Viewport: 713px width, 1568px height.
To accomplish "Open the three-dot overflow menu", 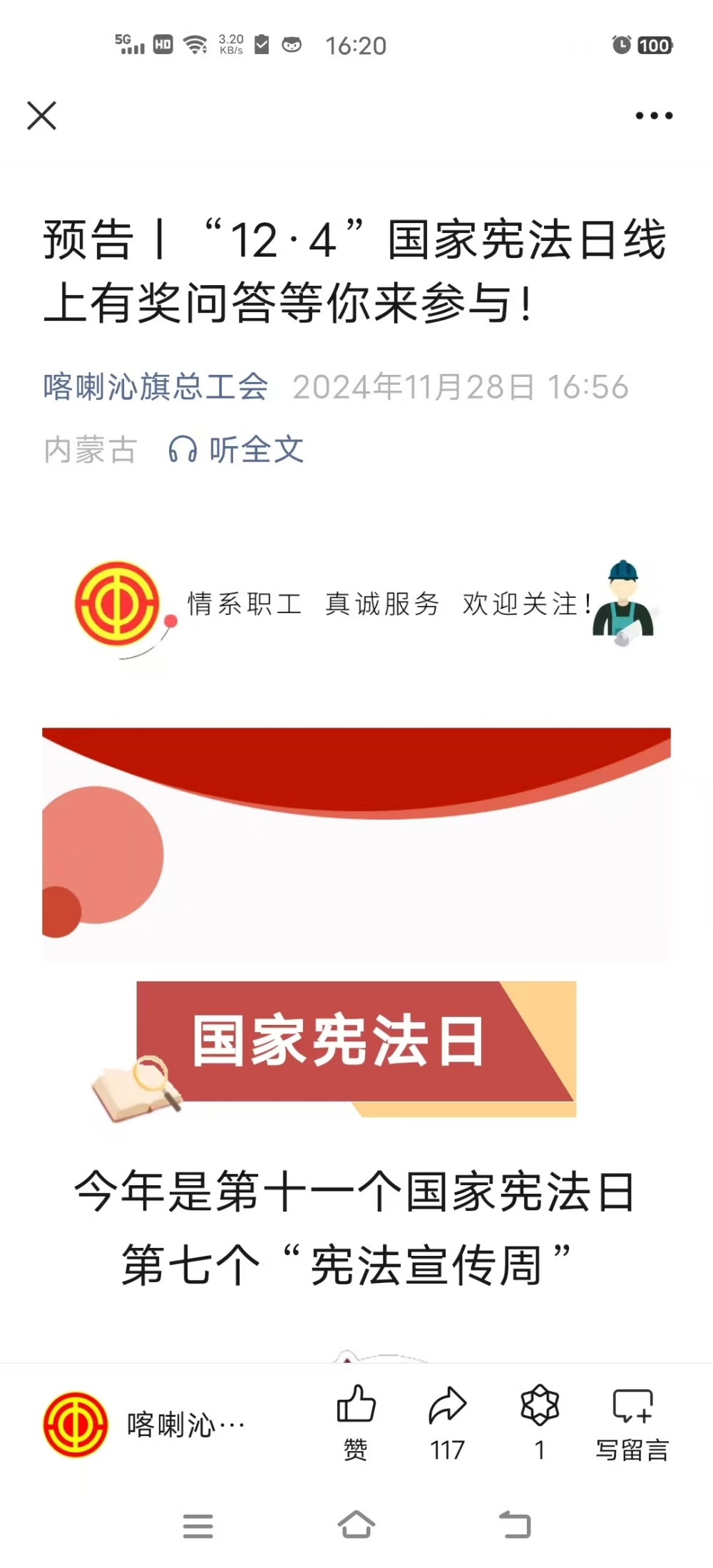I will pyautogui.click(x=653, y=115).
